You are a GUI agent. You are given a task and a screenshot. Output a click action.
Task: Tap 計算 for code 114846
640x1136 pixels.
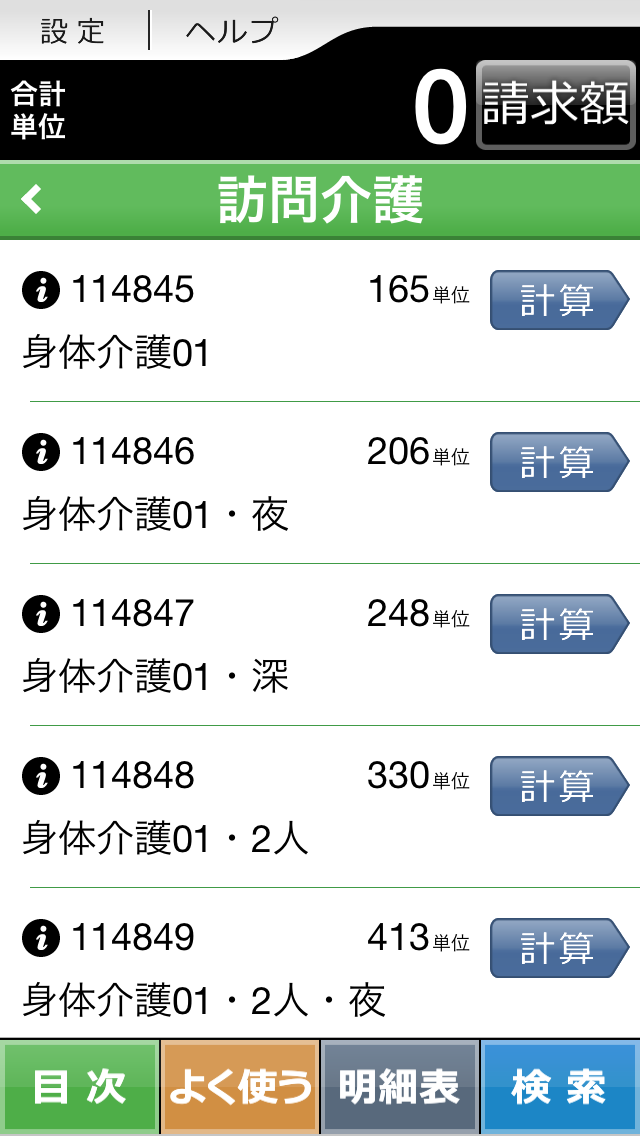tap(559, 462)
